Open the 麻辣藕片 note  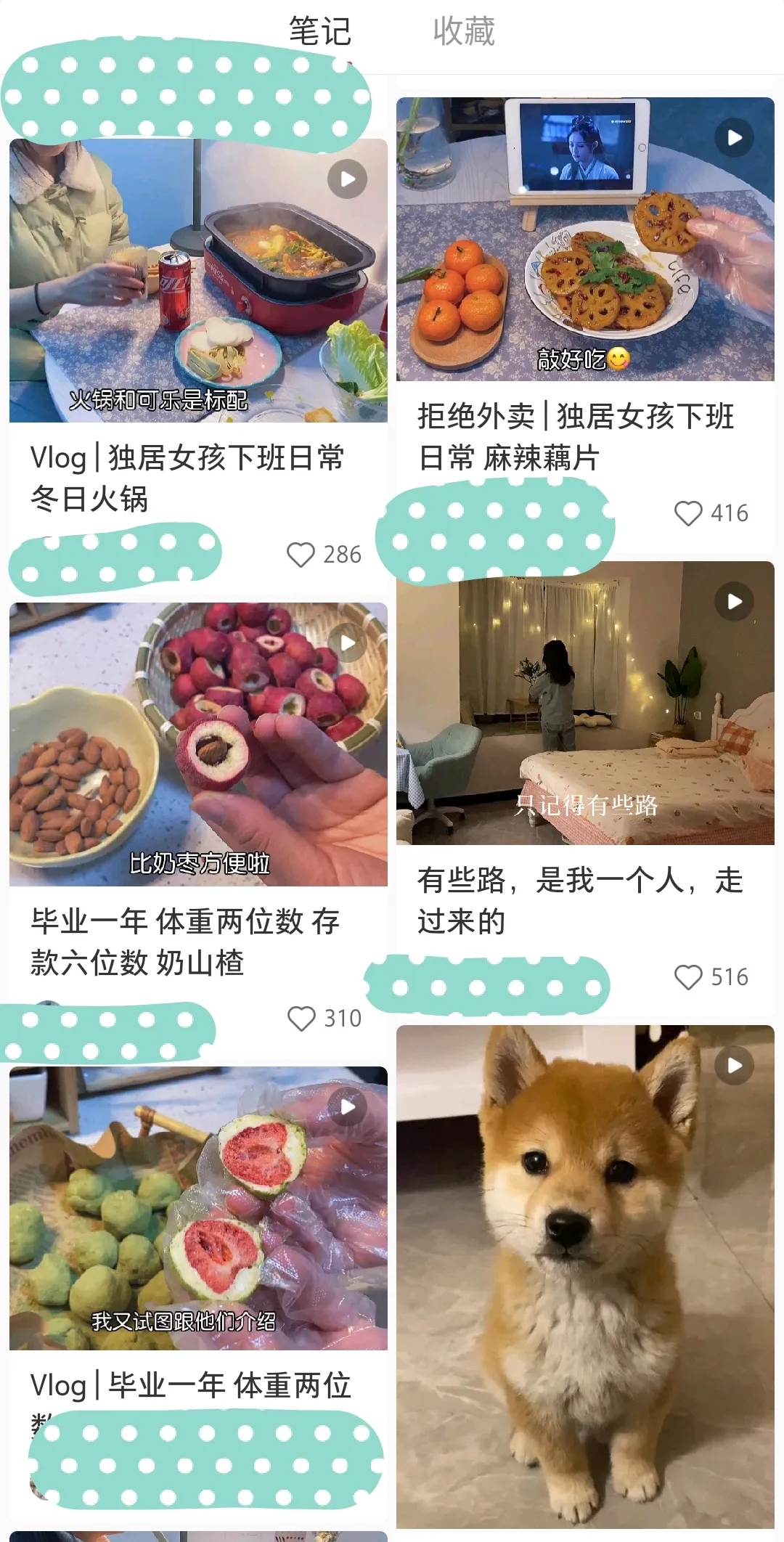pos(585,239)
